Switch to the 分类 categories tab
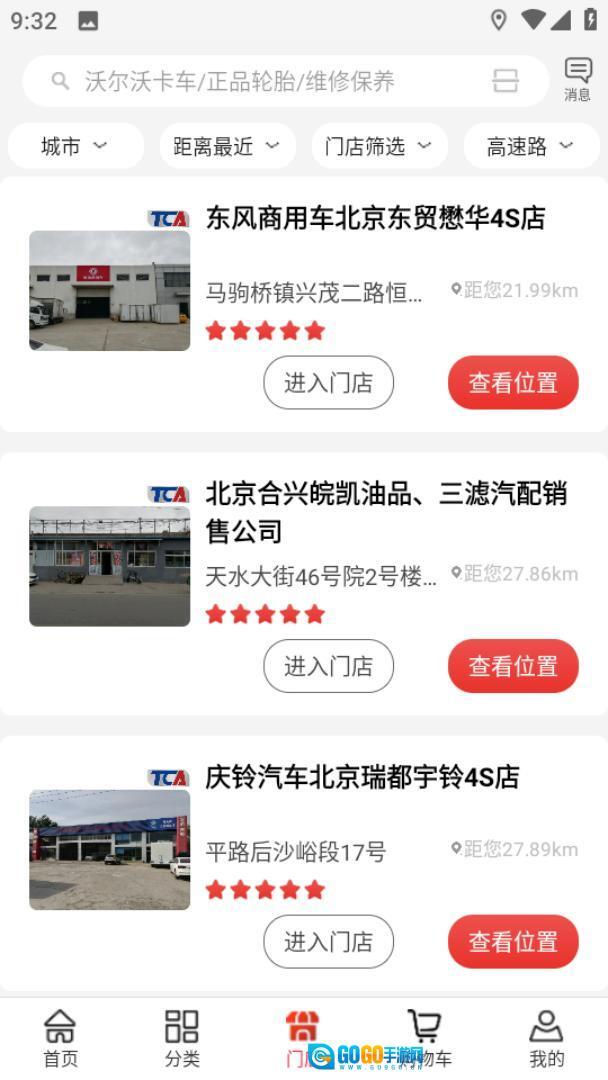This screenshot has width=608, height=1080. [182, 1038]
